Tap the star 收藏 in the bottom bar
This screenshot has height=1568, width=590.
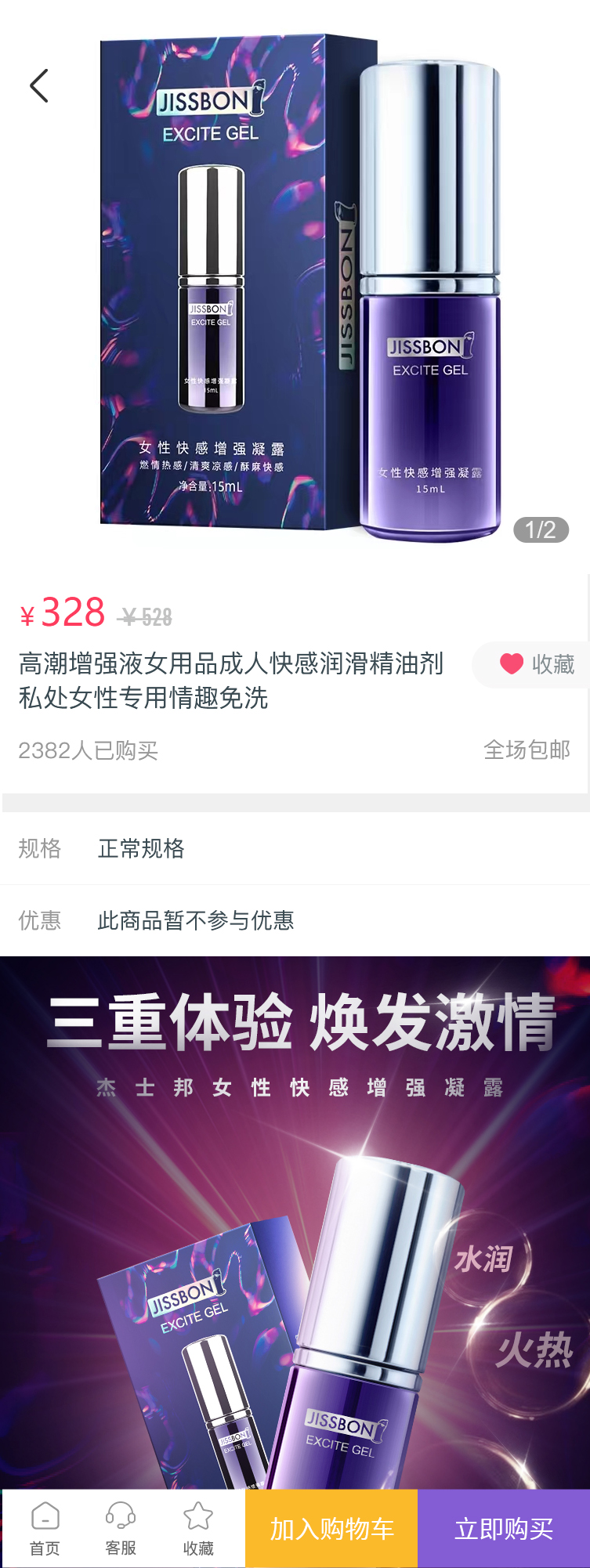(198, 1528)
